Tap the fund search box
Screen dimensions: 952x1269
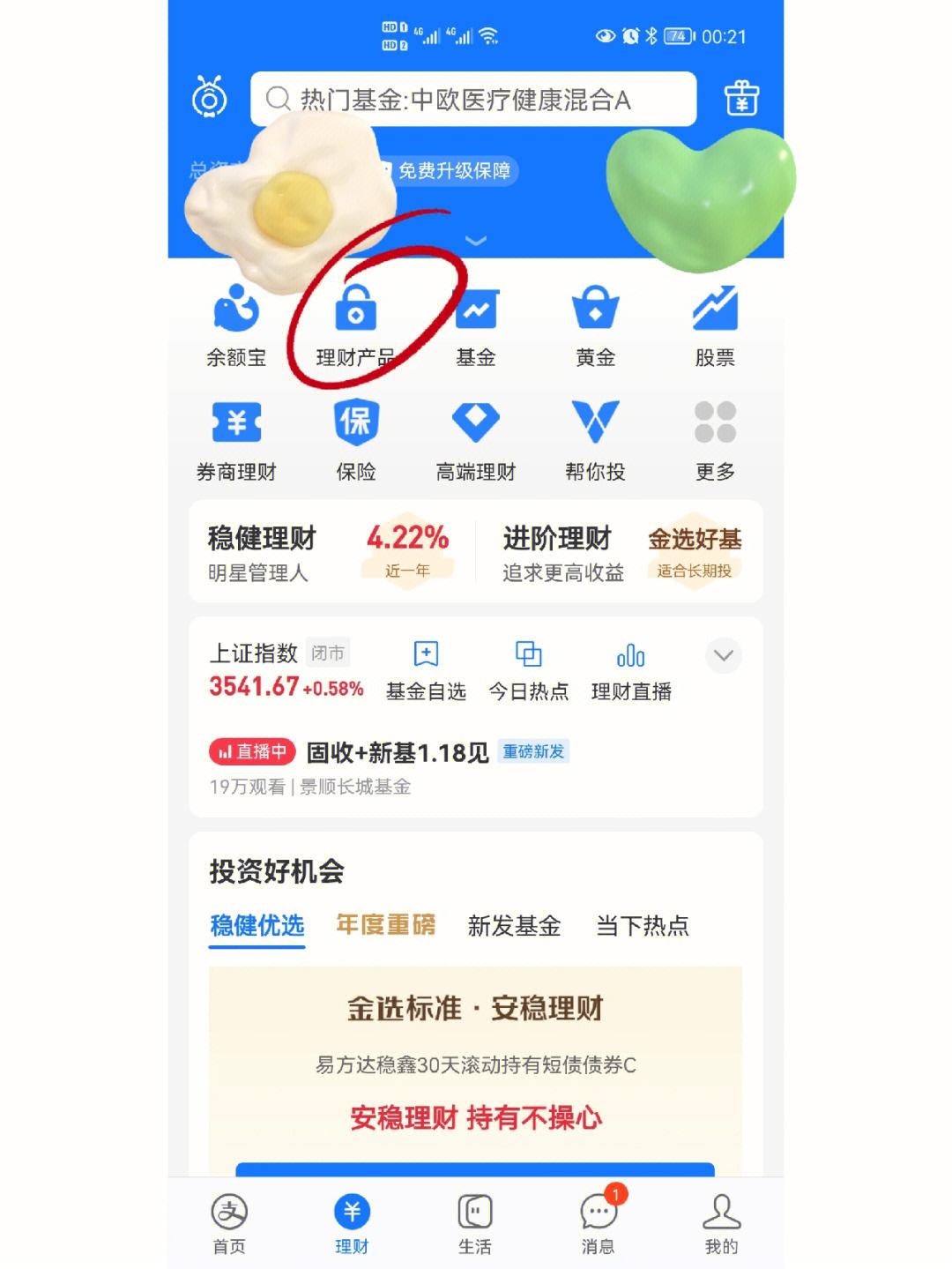pyautogui.click(x=473, y=100)
